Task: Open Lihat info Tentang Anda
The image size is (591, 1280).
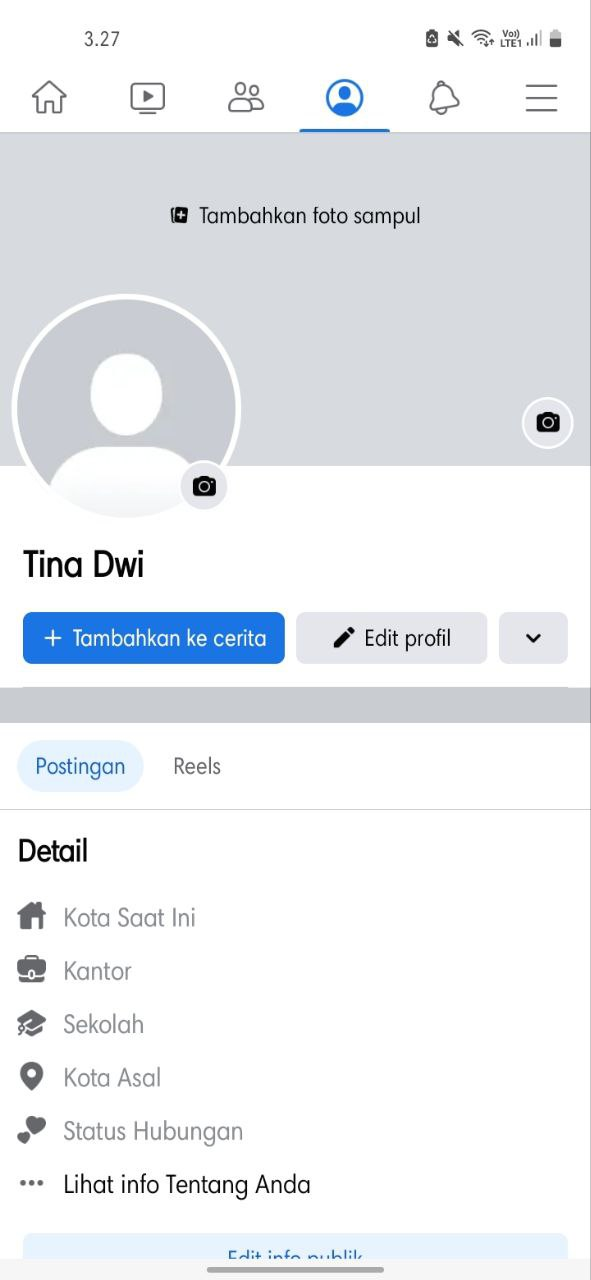Action: point(165,1184)
